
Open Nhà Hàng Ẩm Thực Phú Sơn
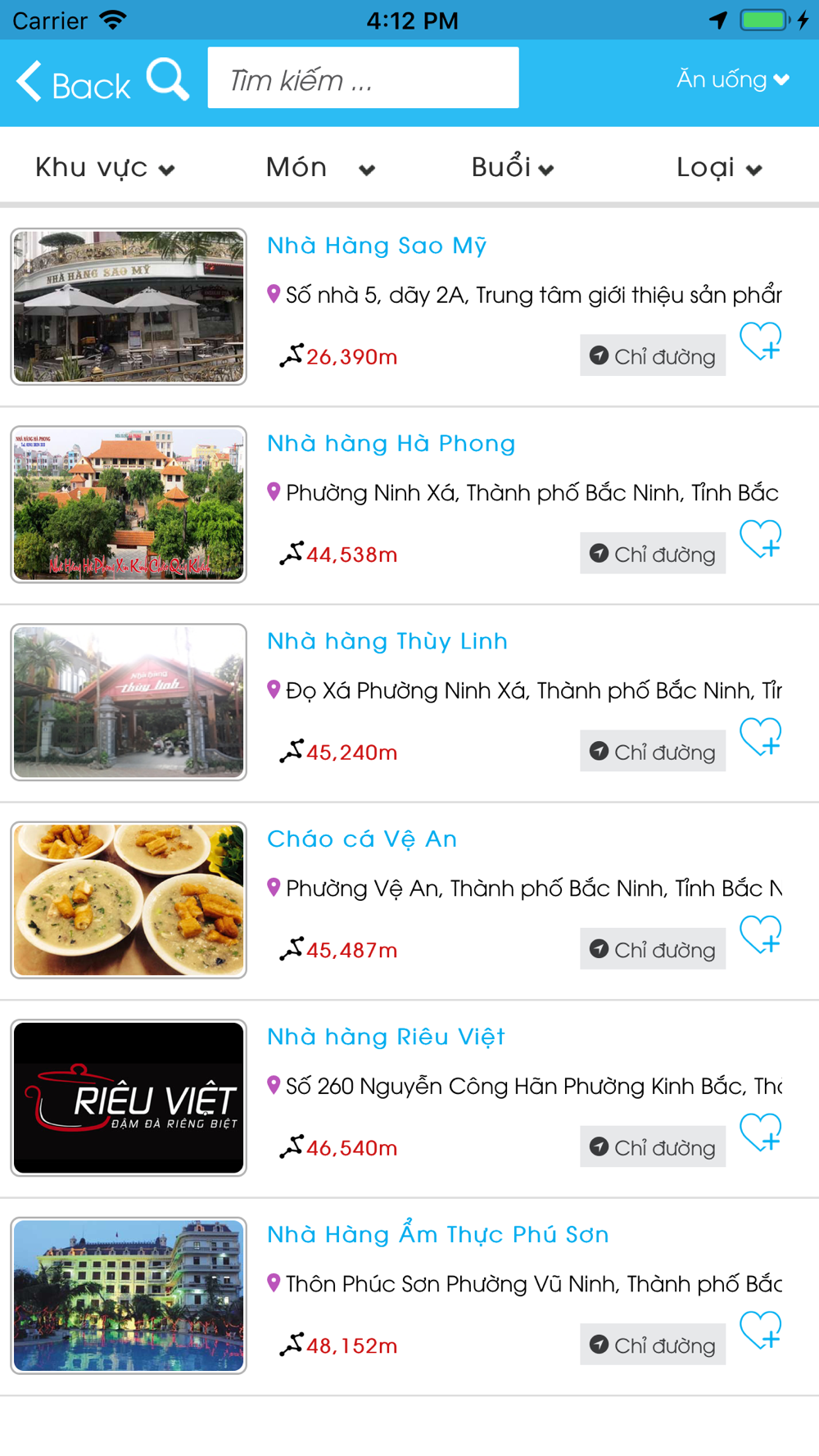[438, 1235]
